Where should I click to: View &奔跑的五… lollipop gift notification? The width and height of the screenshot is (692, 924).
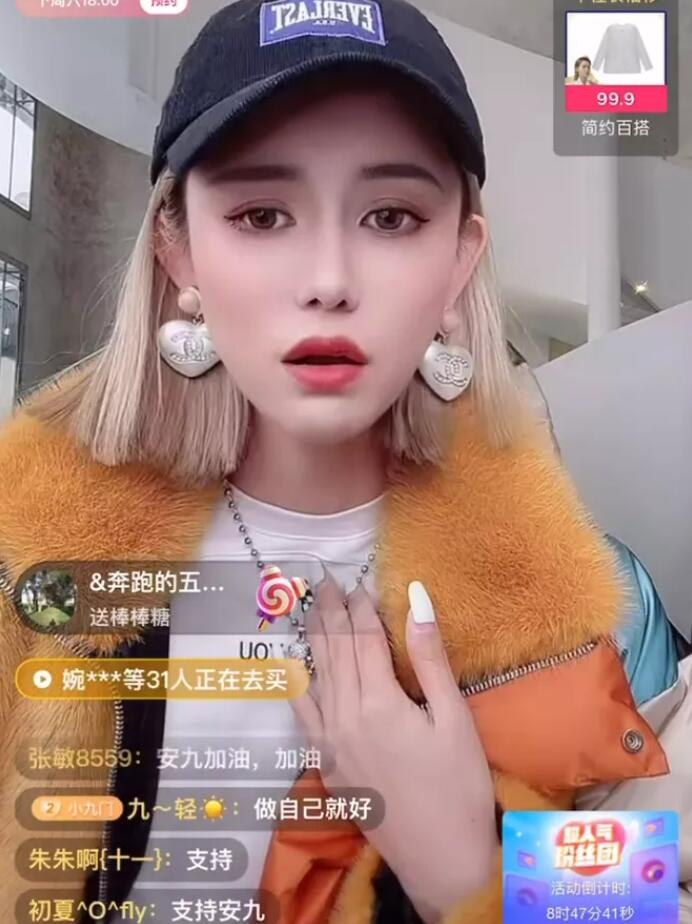pyautogui.click(x=140, y=598)
